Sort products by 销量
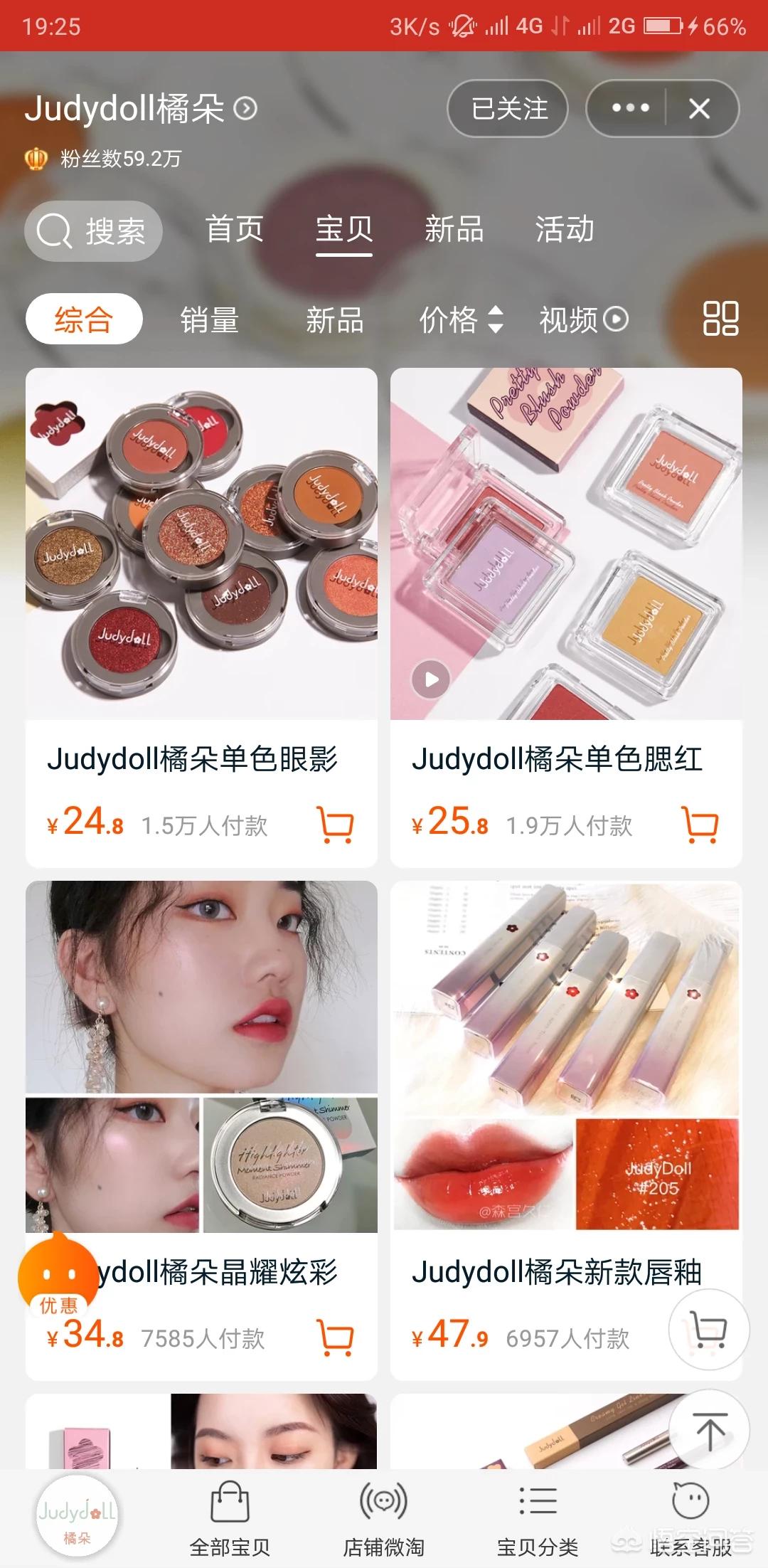The height and width of the screenshot is (1568, 768). tap(209, 319)
